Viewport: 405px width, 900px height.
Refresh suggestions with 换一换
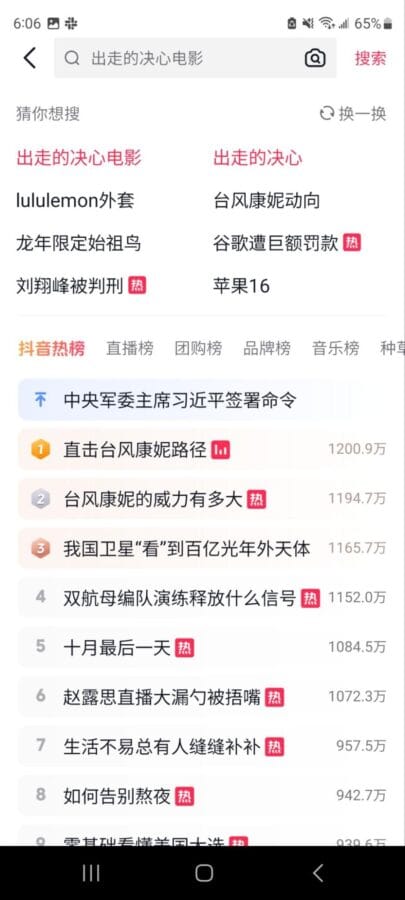(x=353, y=114)
